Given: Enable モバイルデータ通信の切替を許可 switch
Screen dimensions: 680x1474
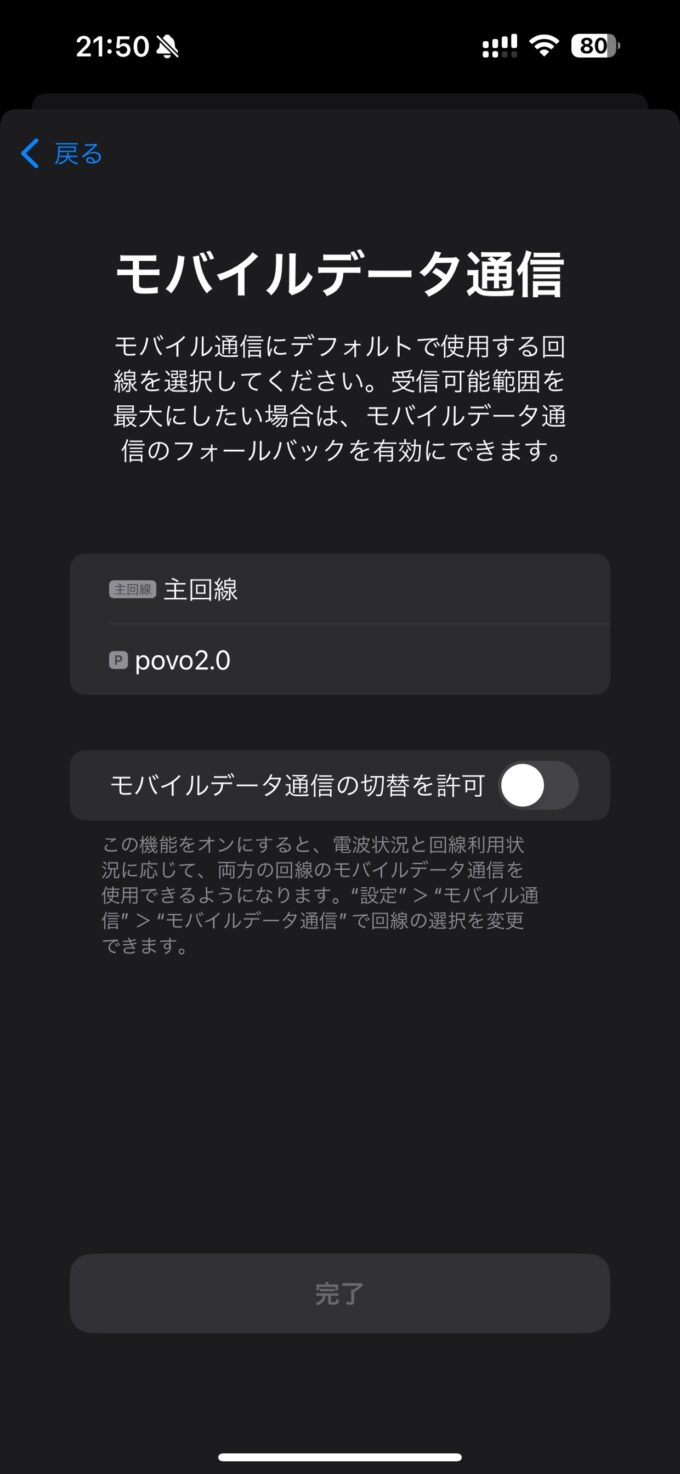Looking at the screenshot, I should (538, 786).
